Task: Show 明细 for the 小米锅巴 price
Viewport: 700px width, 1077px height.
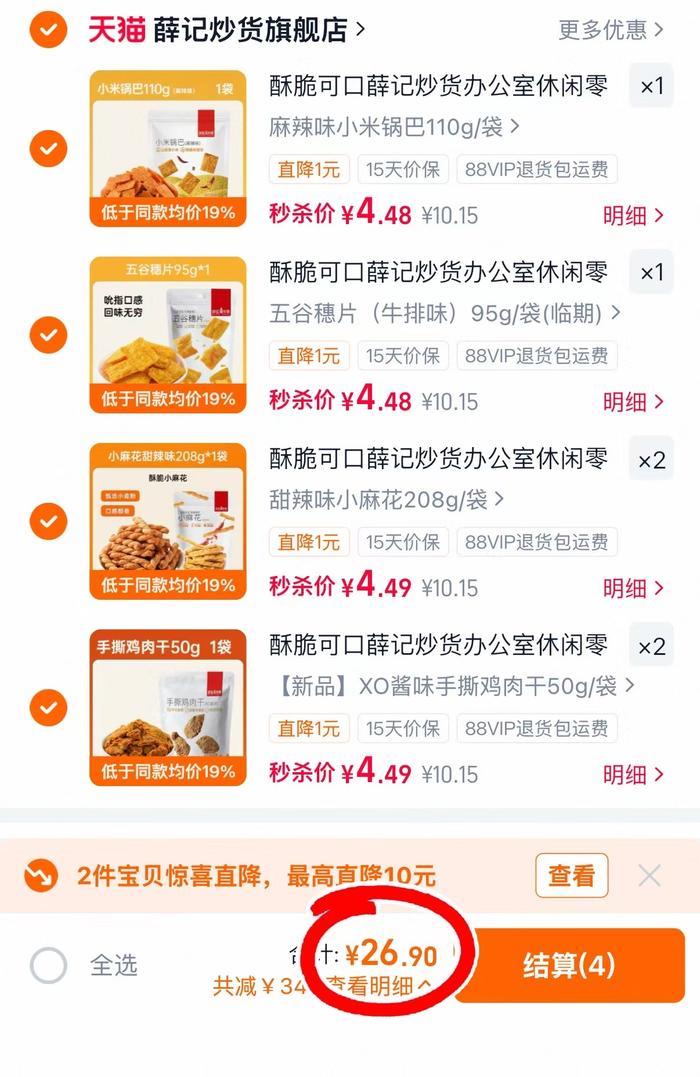Action: pos(633,215)
